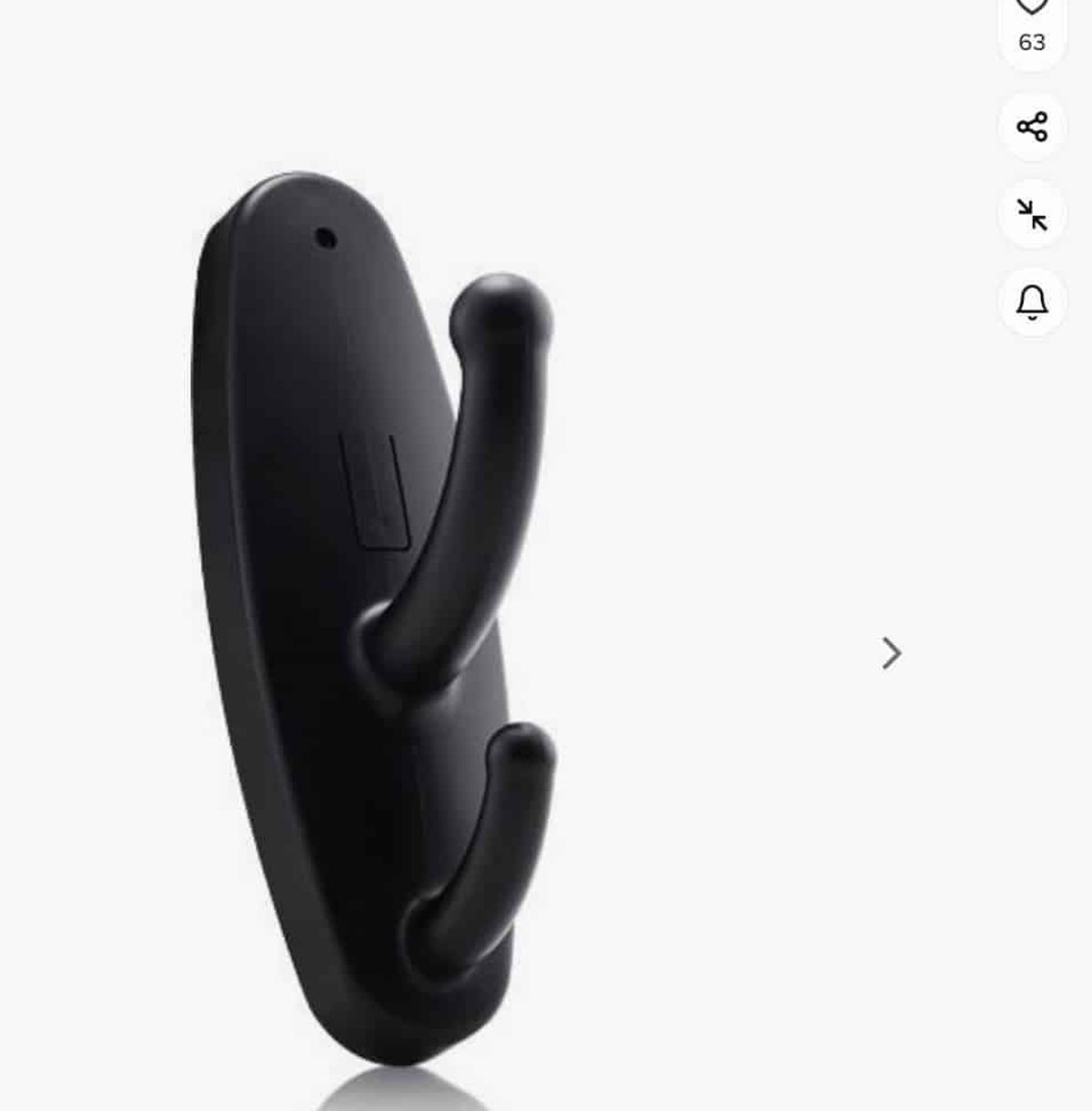The image size is (1092, 1111).
Task: Like this product with the heart icon
Action: point(1032,7)
